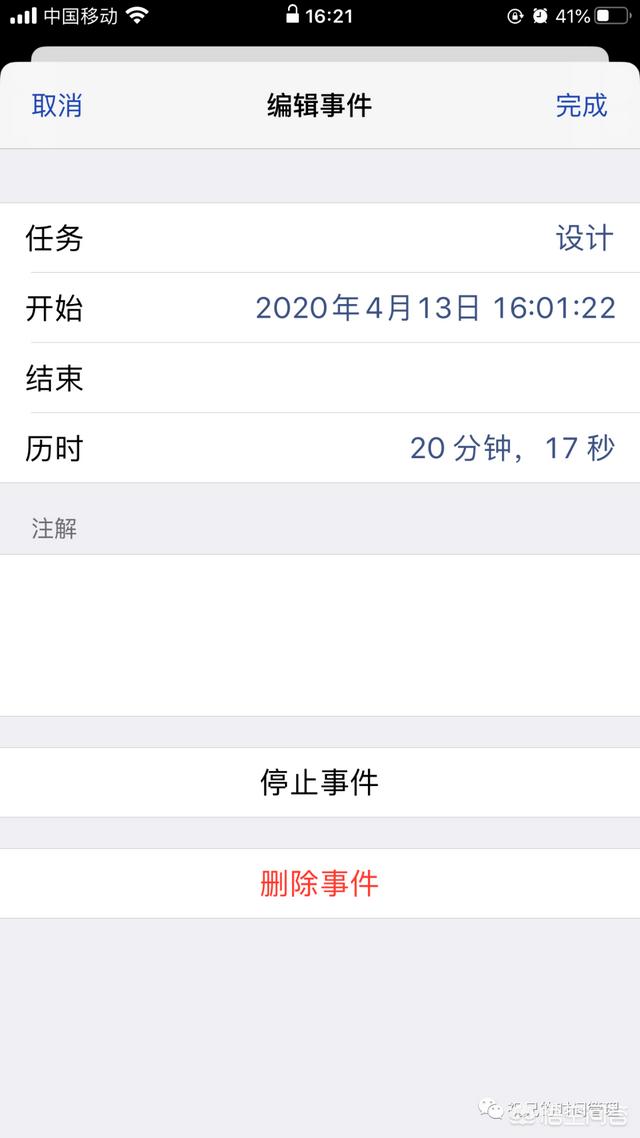
Task: Tap 停止事件 to stop the event
Action: pyautogui.click(x=320, y=782)
